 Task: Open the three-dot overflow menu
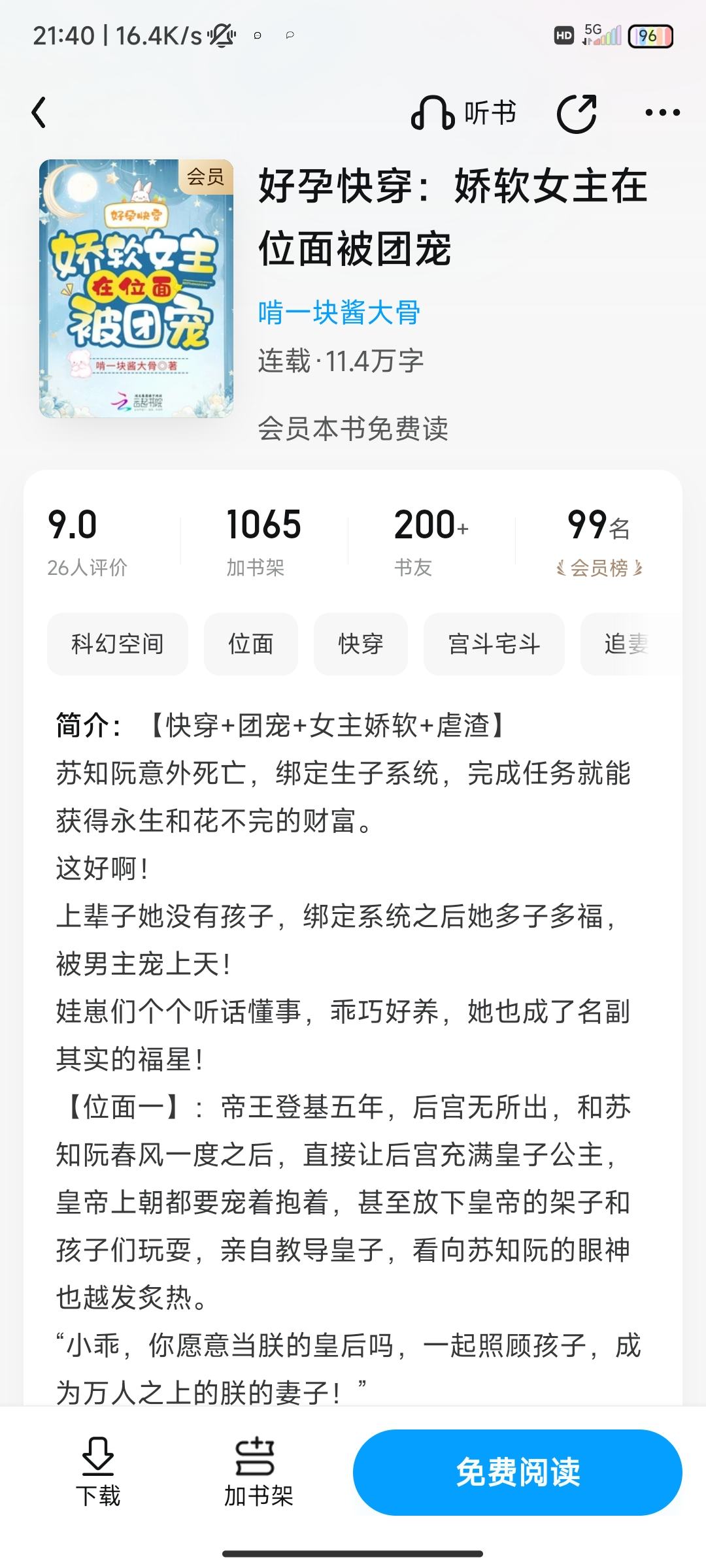click(x=662, y=113)
